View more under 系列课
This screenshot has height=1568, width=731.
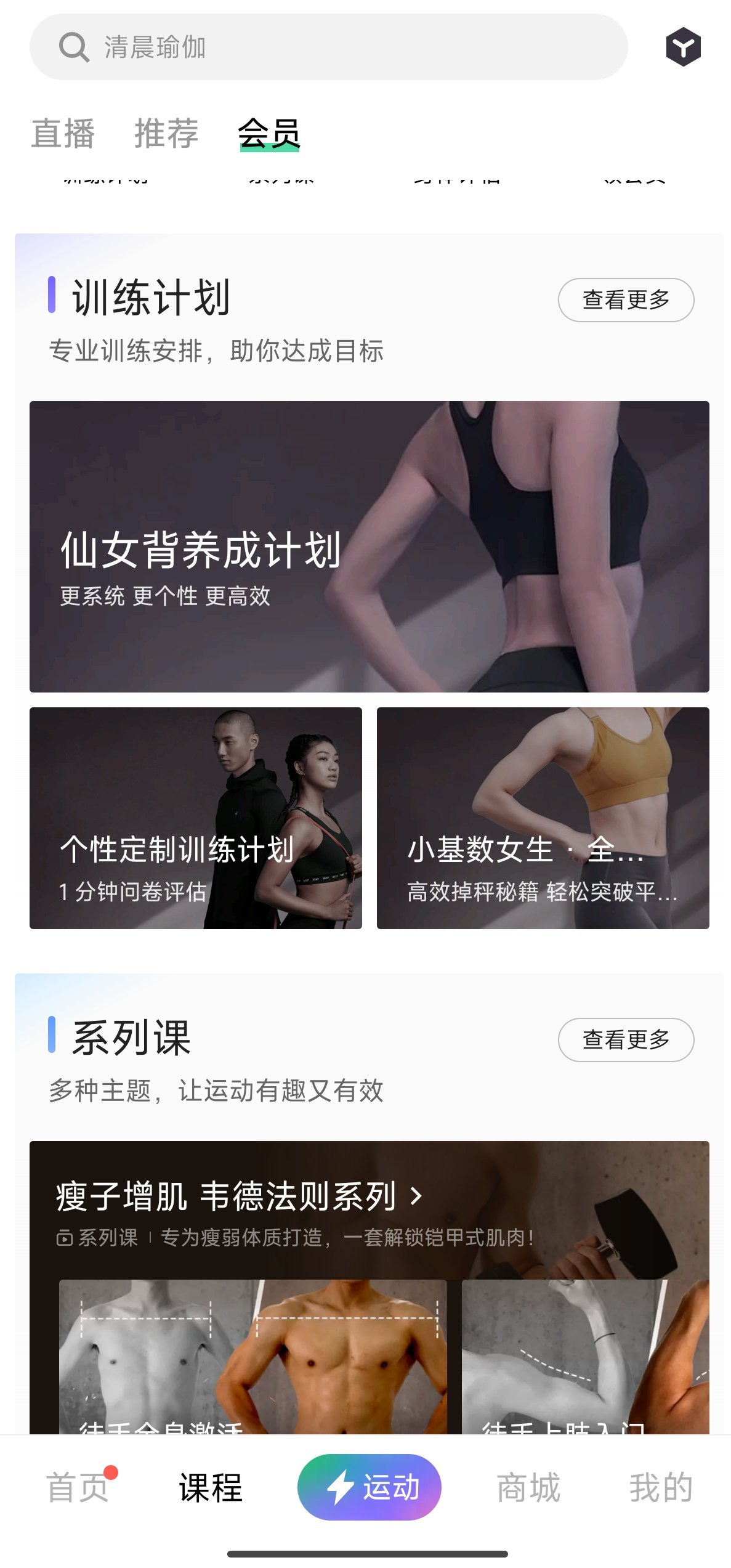click(625, 1040)
